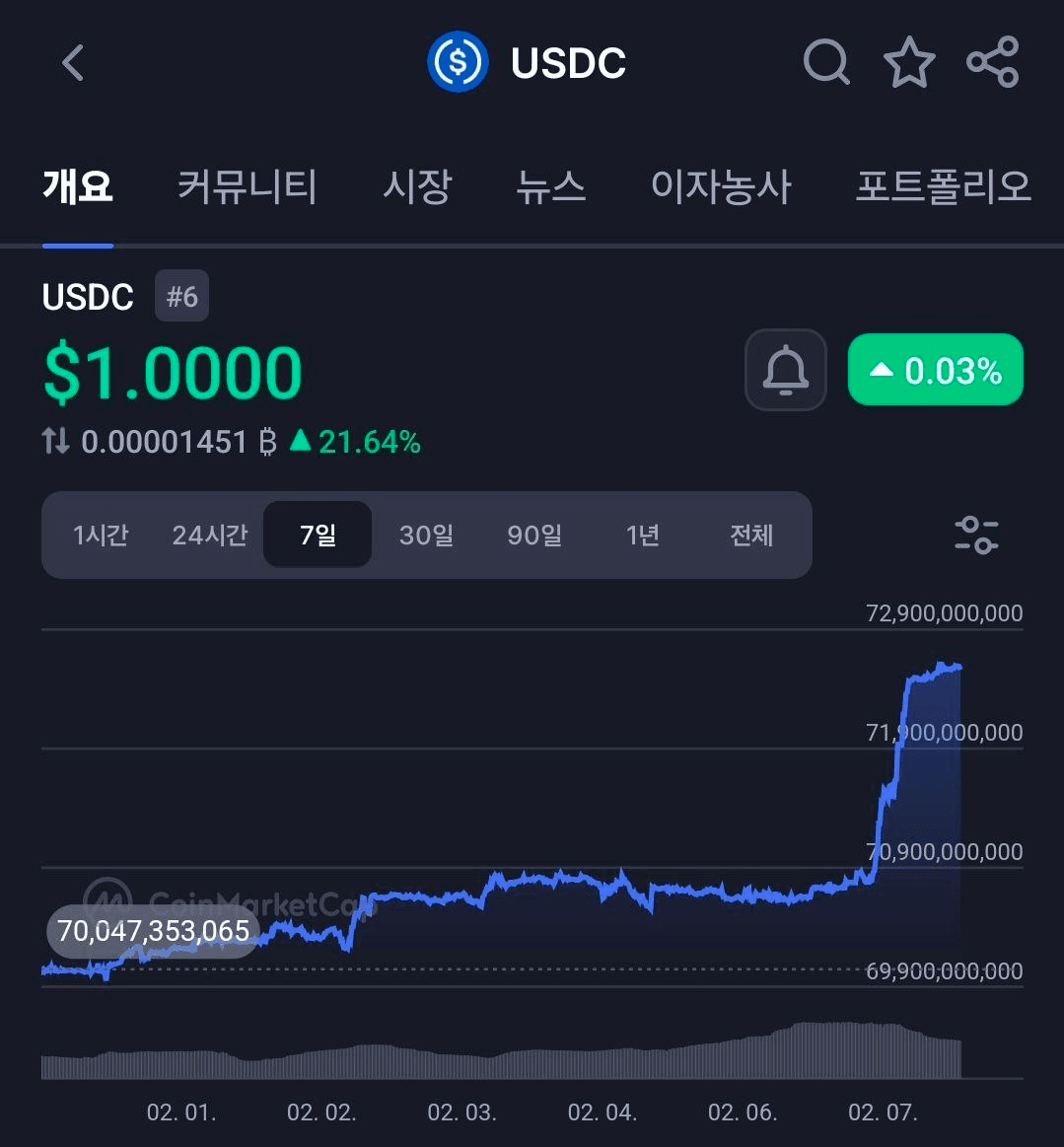This screenshot has width=1064, height=1147.
Task: Tap the green 0.03% change badge
Action: pos(934,370)
